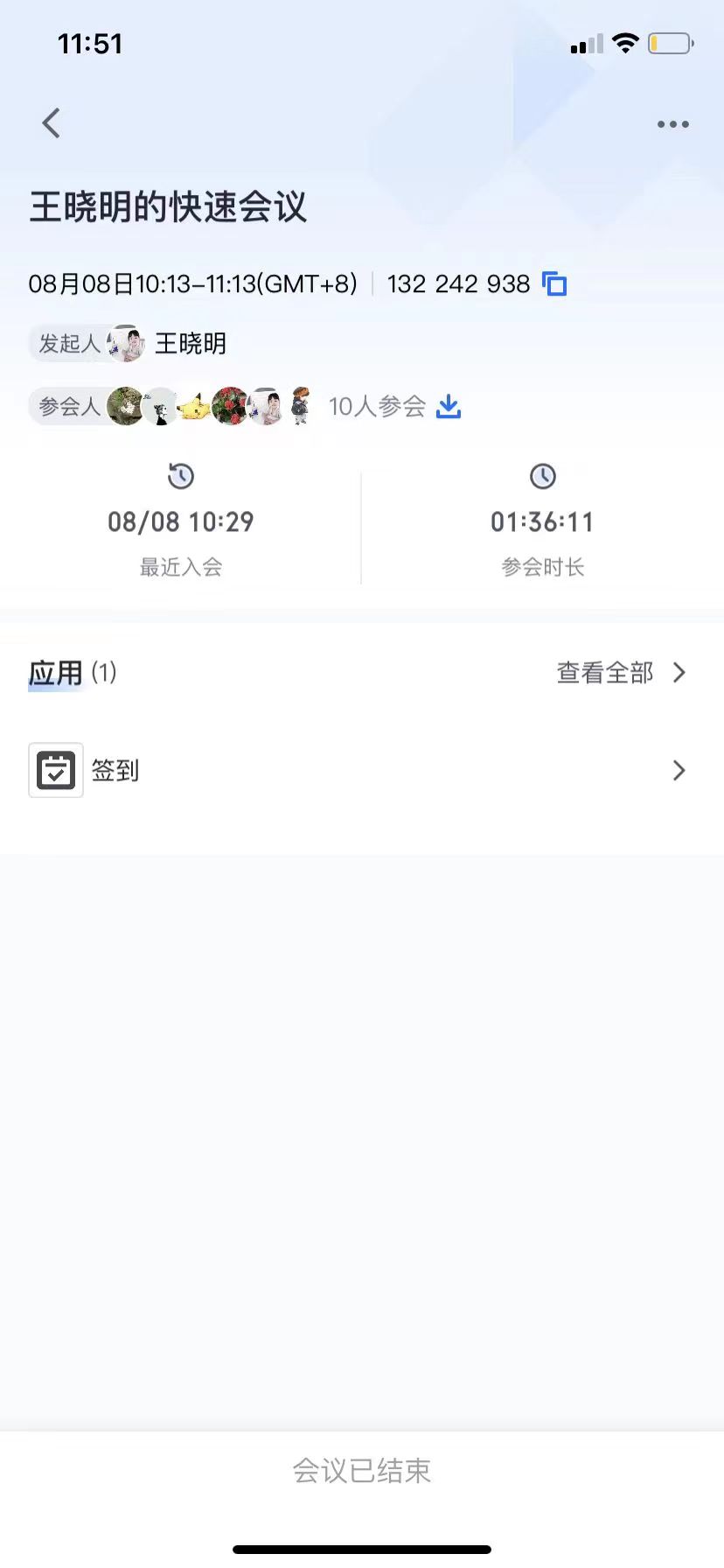The width and height of the screenshot is (724, 1568).
Task: Download the participant list
Action: coord(449,406)
